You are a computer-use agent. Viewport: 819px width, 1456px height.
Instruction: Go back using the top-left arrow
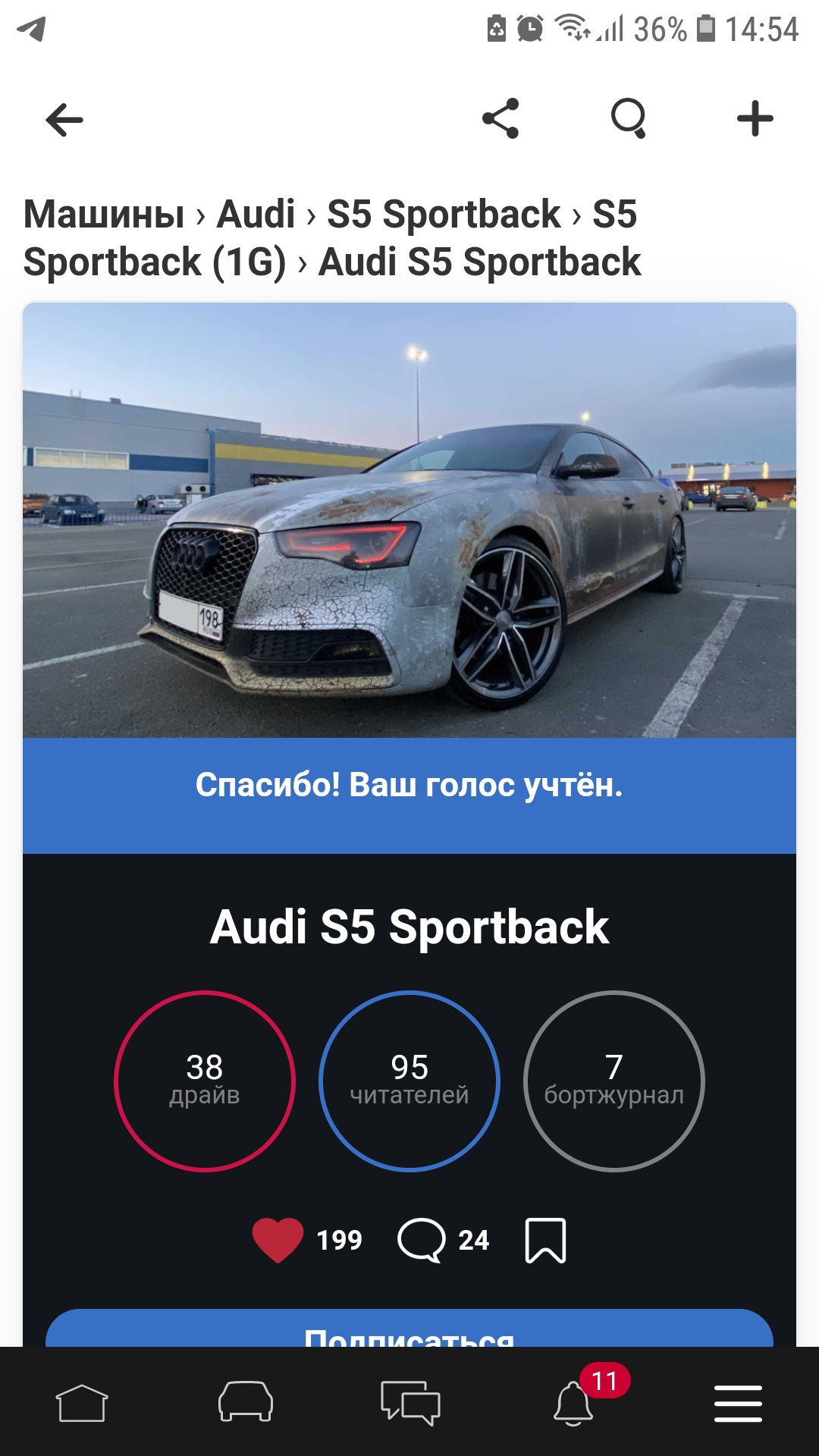(x=64, y=119)
